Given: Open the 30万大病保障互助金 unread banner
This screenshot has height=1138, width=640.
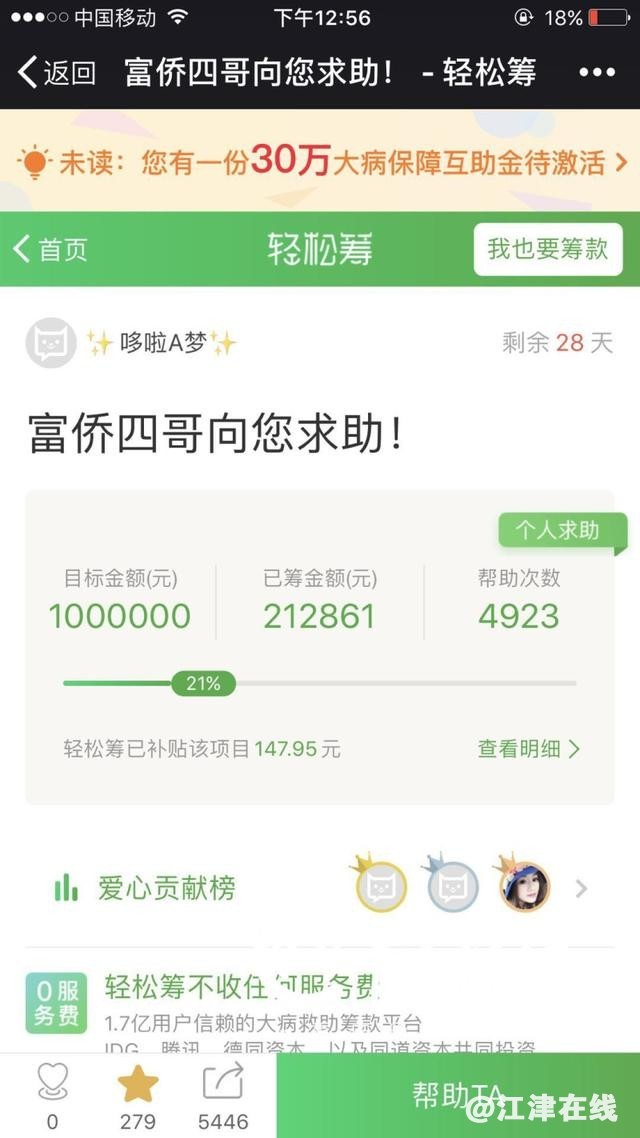Looking at the screenshot, I should (320, 161).
